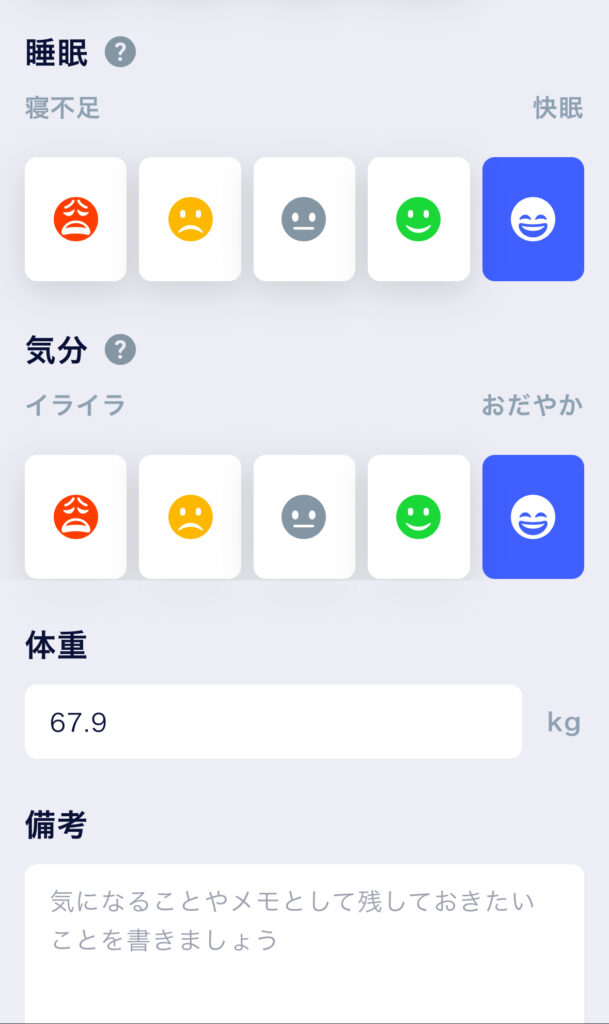Screen dimensions: 609x1024
Task: Tap the blue grinning face for 睡眠
Action: pos(533,219)
